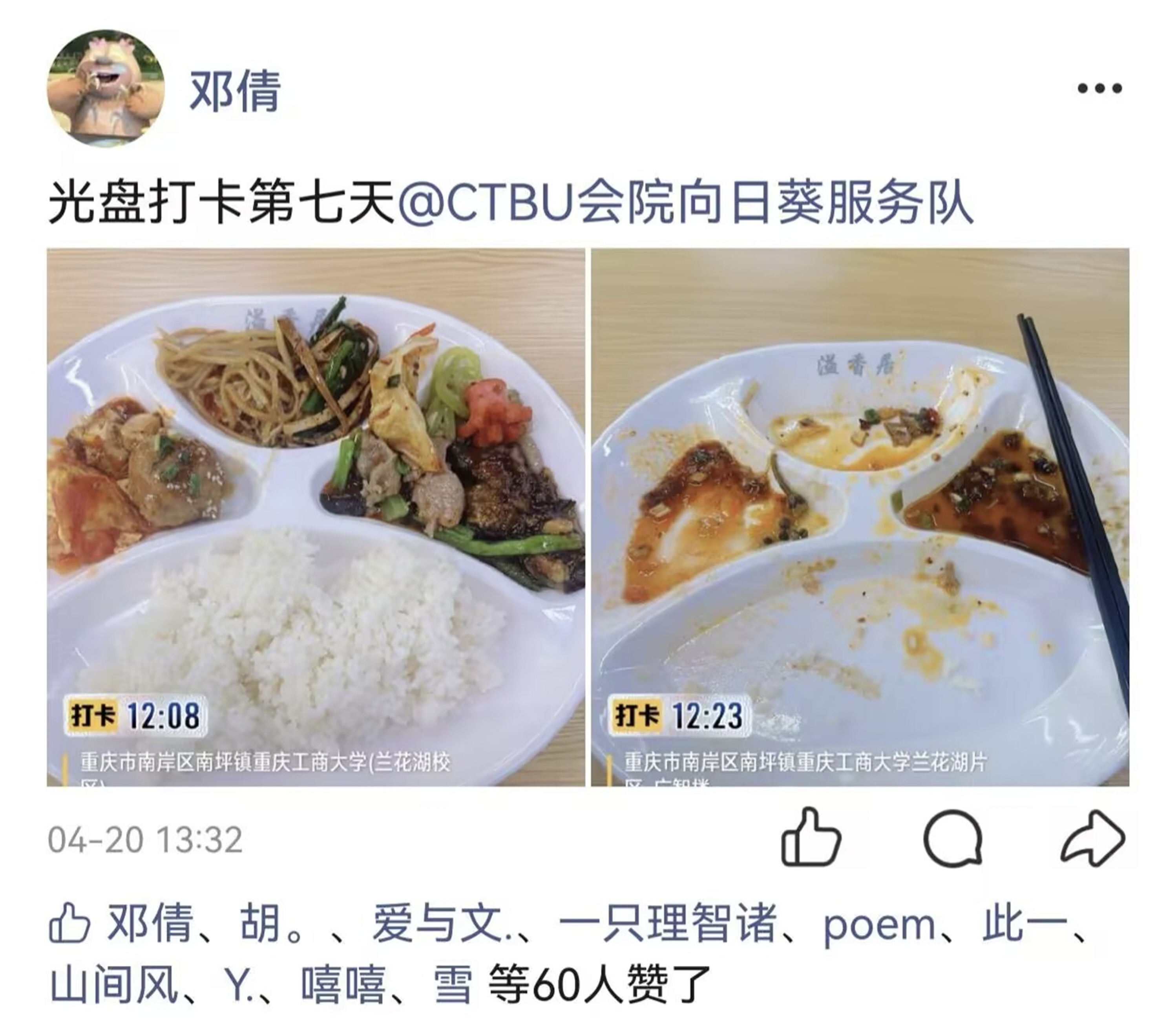Screen dimensions: 1176x1021
Task: Tap the poster name 邓倩
Action: coord(235,91)
